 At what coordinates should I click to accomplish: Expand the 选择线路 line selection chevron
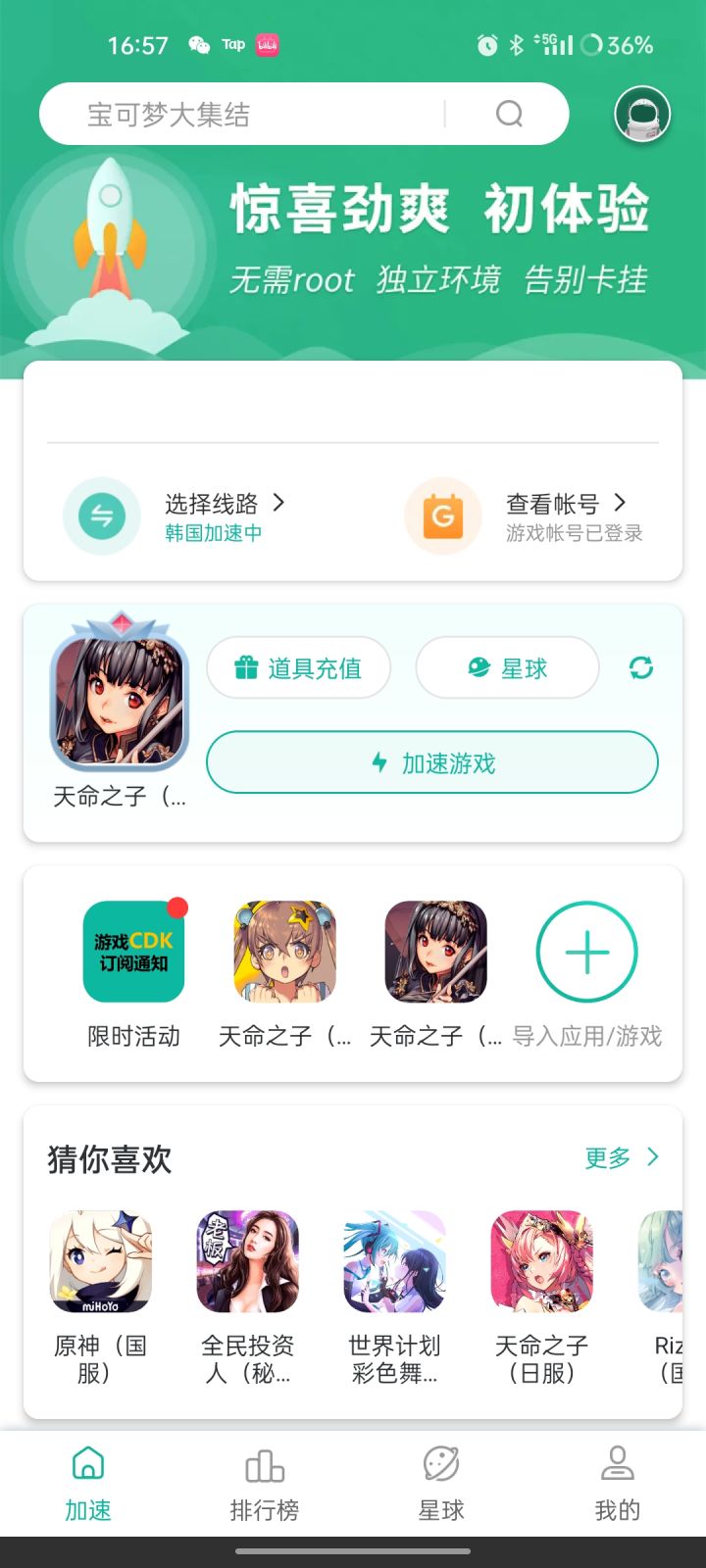(279, 503)
